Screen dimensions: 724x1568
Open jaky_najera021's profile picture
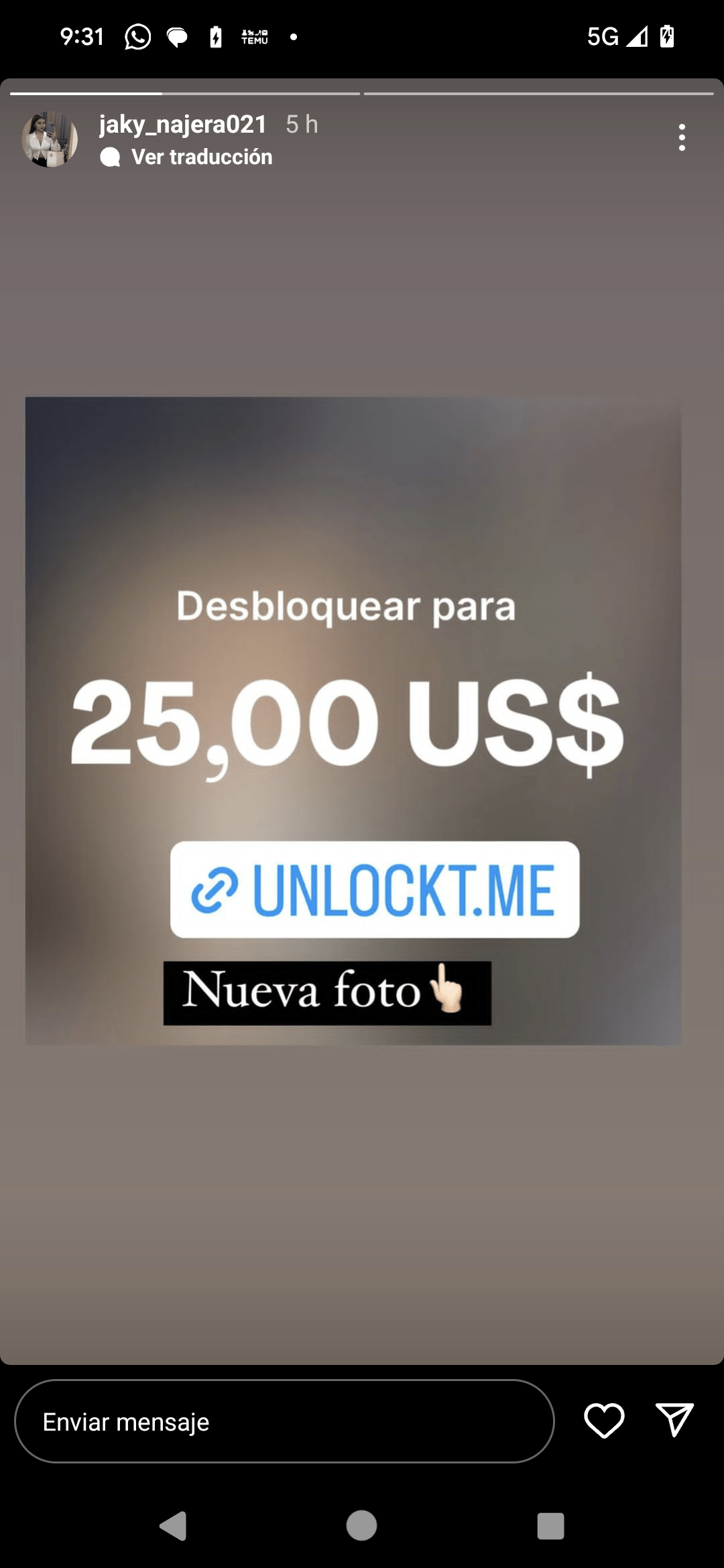[50, 139]
